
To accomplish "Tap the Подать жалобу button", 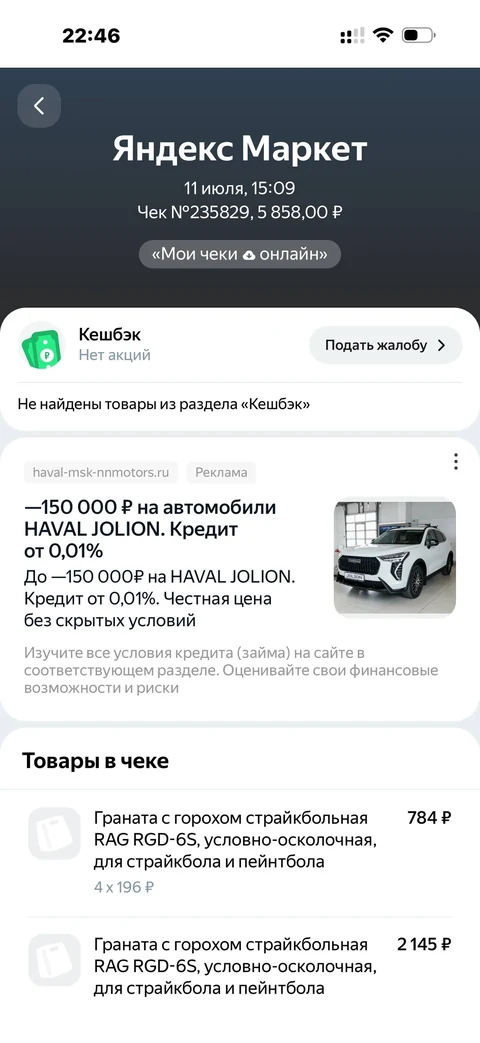I will [x=386, y=345].
